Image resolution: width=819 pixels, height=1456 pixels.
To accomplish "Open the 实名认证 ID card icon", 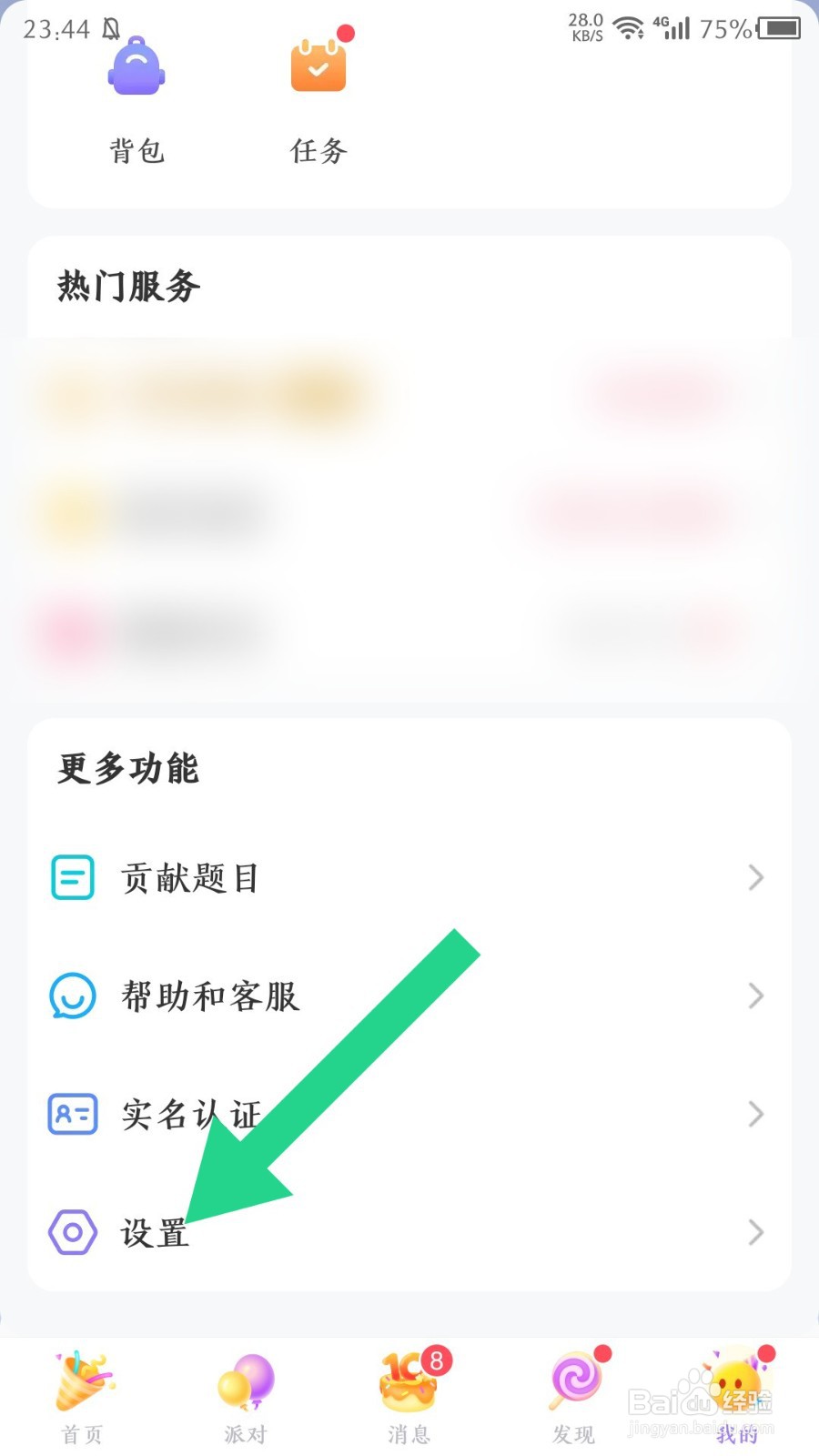I will [73, 1114].
